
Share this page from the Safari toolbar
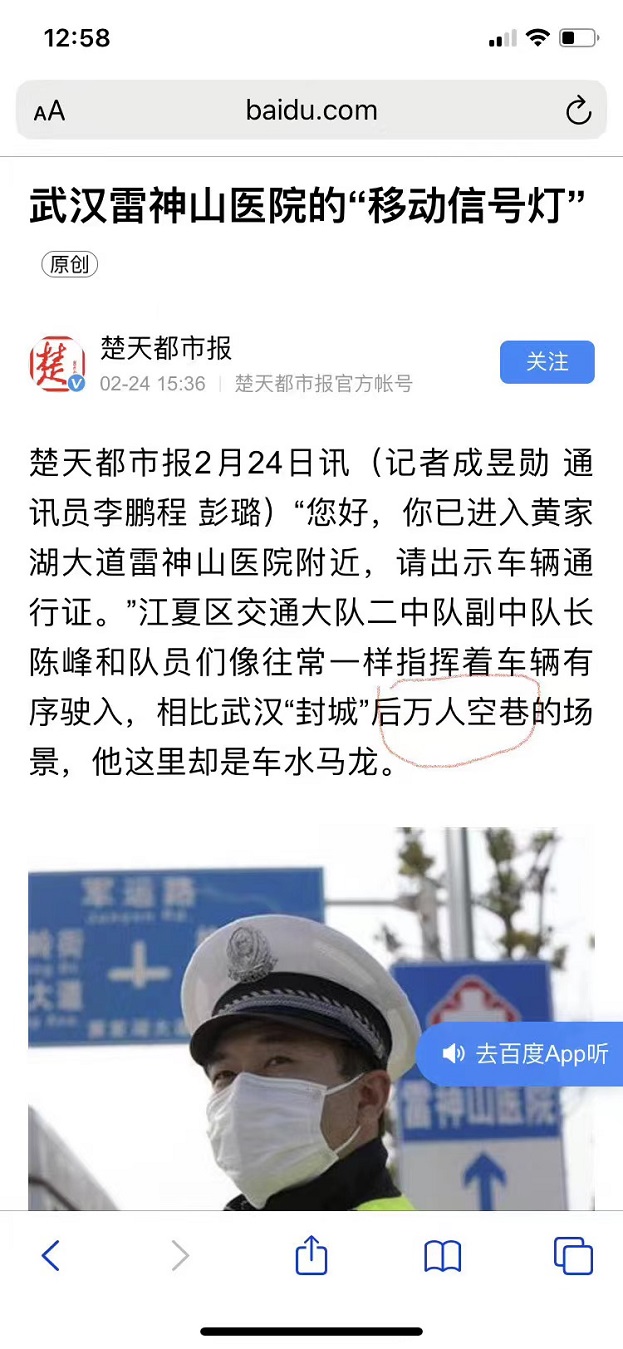[312, 1254]
